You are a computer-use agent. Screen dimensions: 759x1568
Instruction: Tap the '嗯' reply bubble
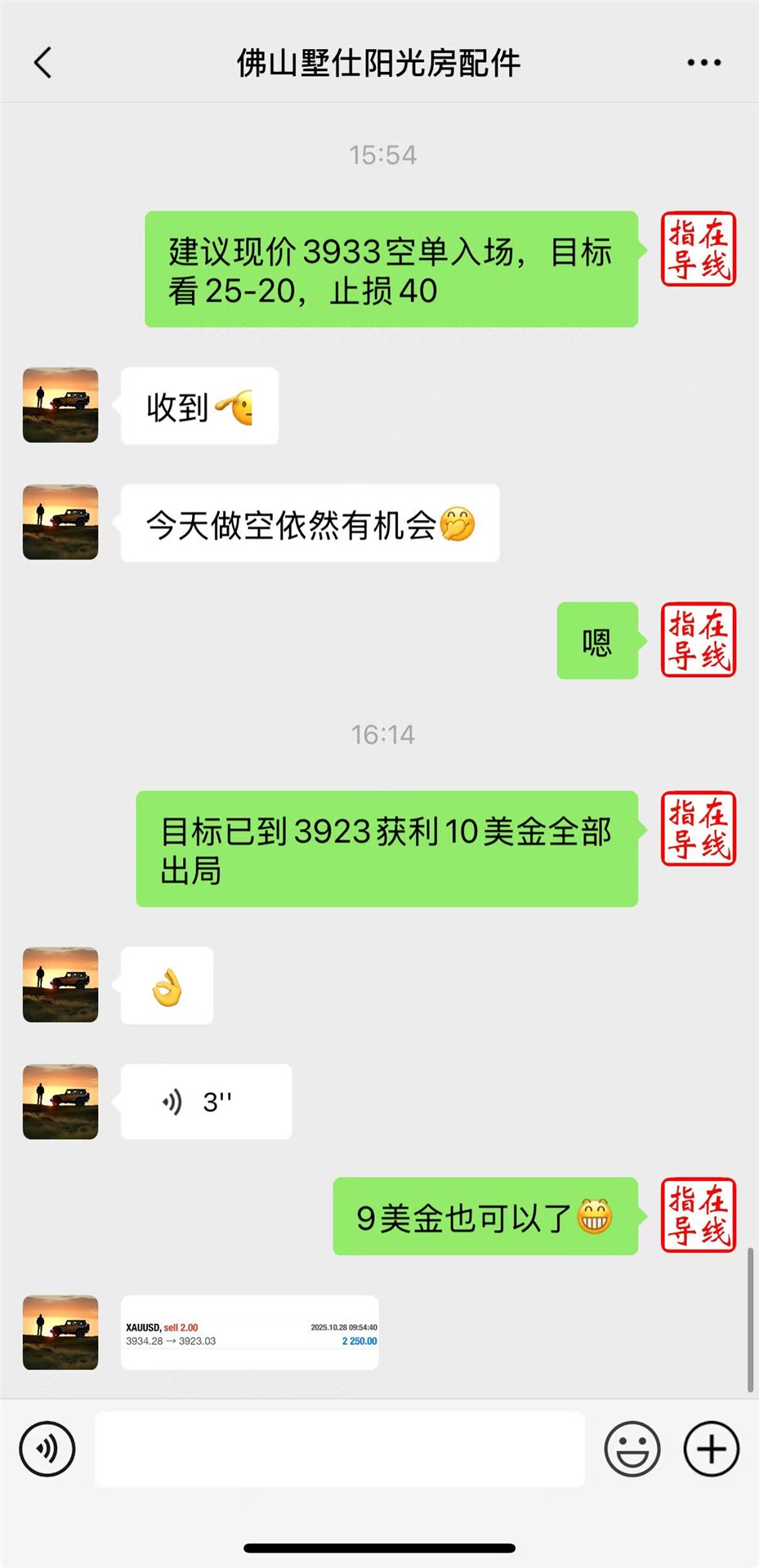click(597, 641)
